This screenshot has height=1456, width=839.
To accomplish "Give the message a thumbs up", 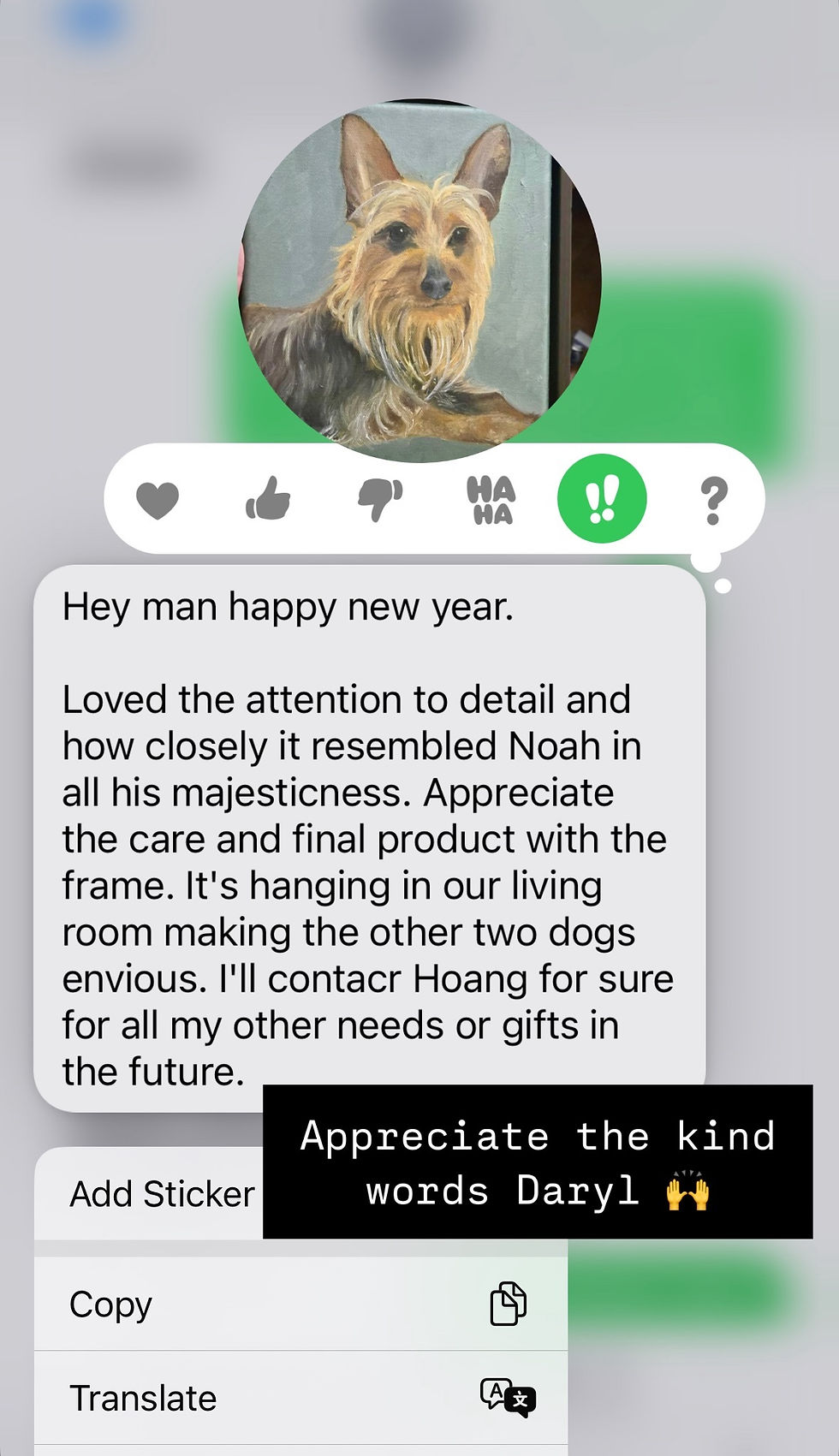I will pyautogui.click(x=268, y=498).
